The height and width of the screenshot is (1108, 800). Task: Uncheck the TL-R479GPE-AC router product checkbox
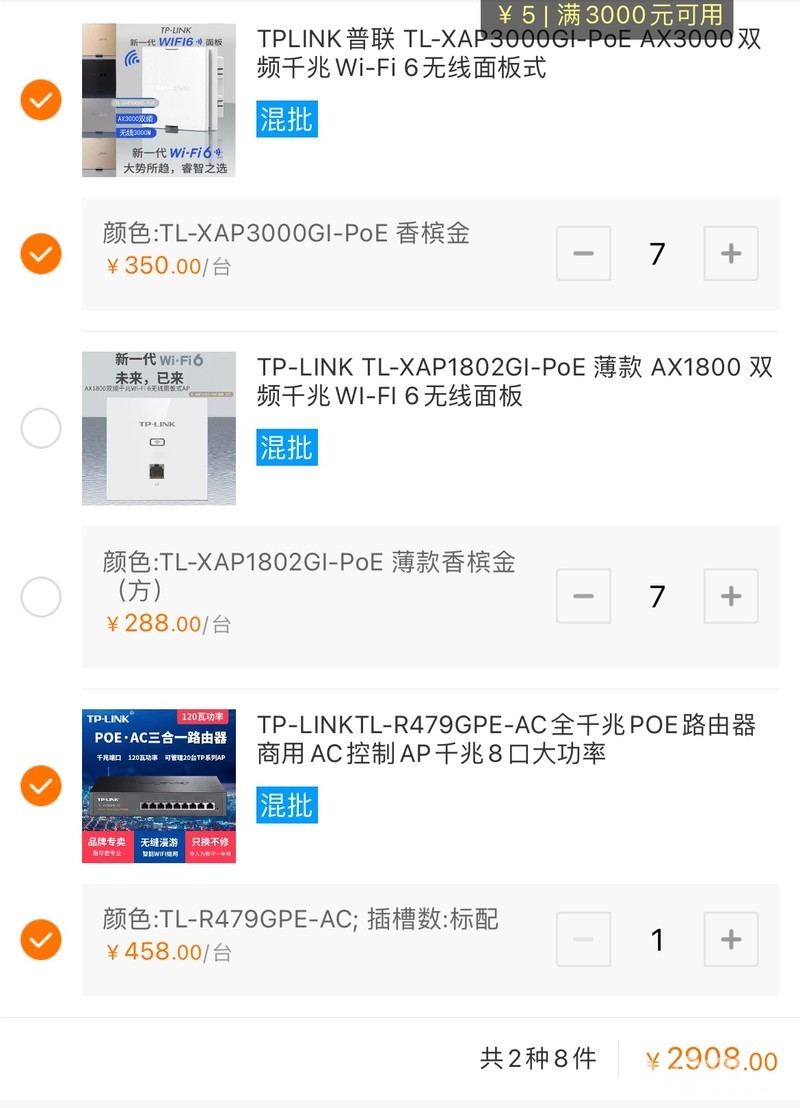(x=41, y=786)
